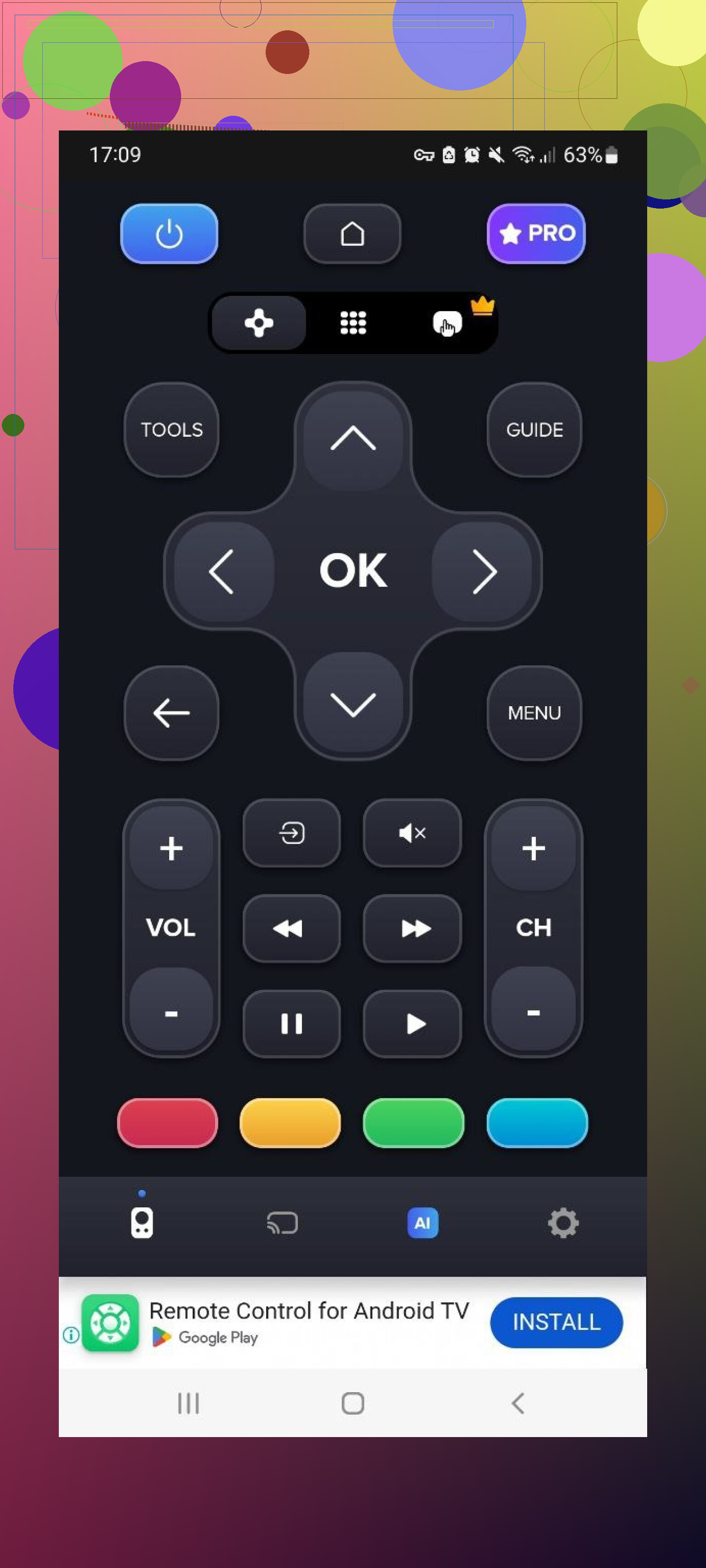Fast forward the video
Viewport: 706px width, 1568px height.
[x=412, y=928]
